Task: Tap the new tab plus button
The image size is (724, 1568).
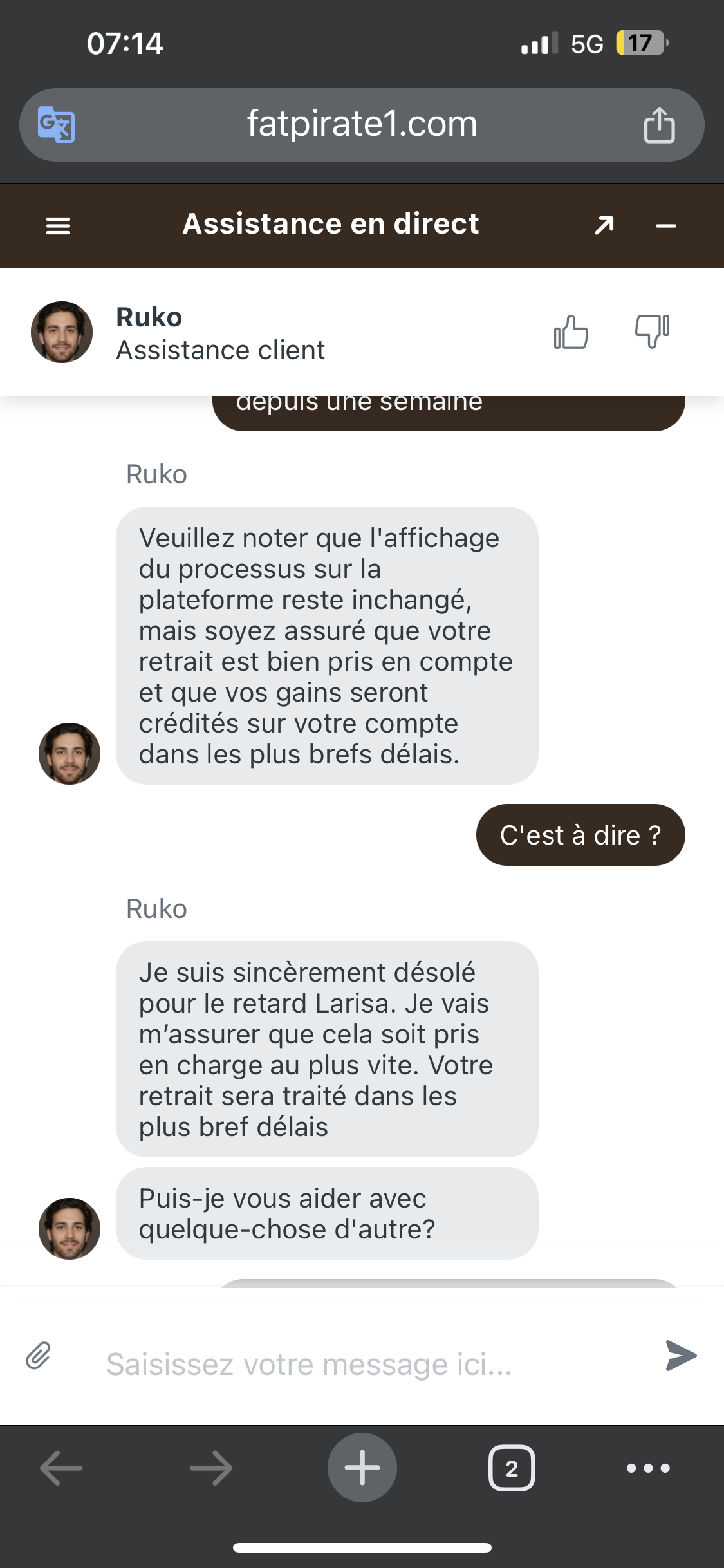Action: pyautogui.click(x=362, y=1468)
